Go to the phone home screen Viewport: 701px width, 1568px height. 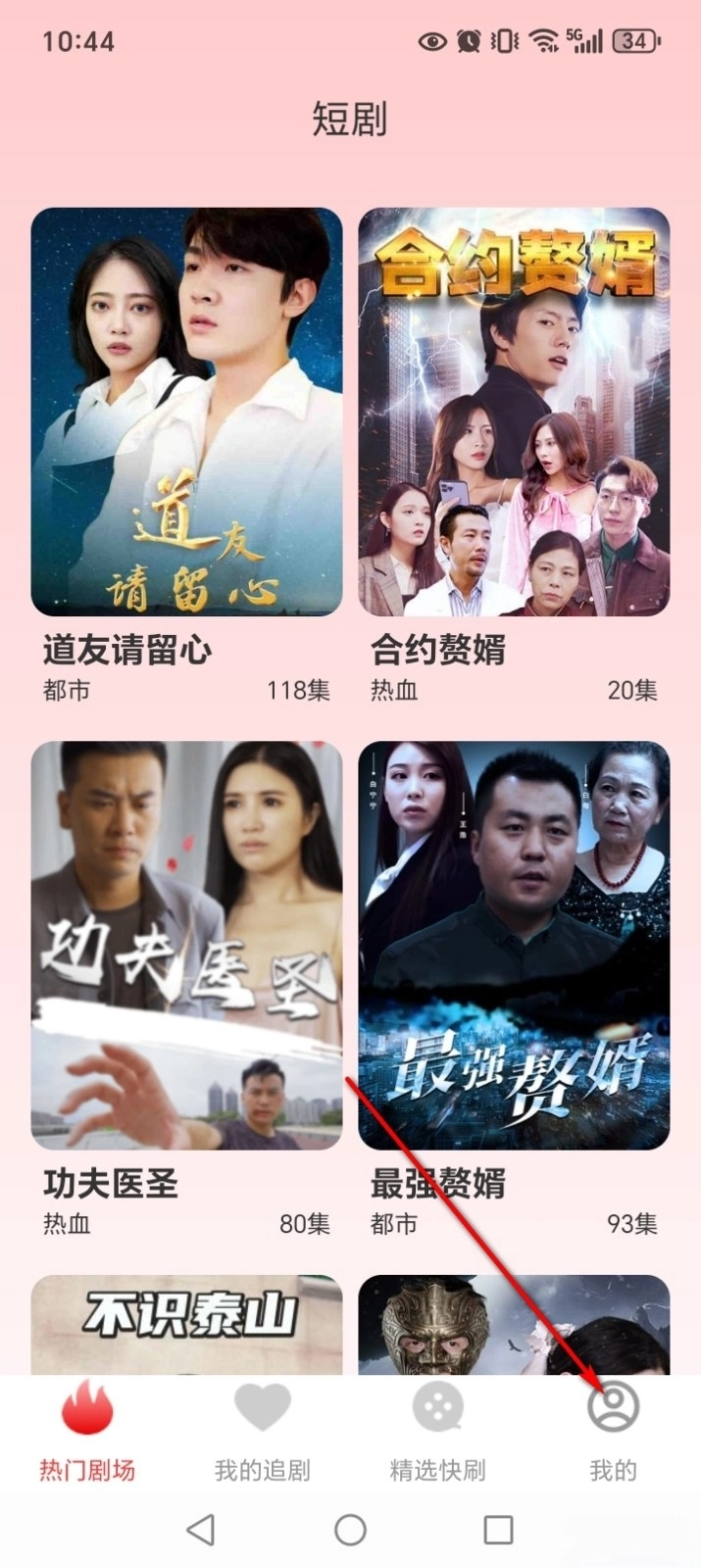click(x=350, y=1530)
